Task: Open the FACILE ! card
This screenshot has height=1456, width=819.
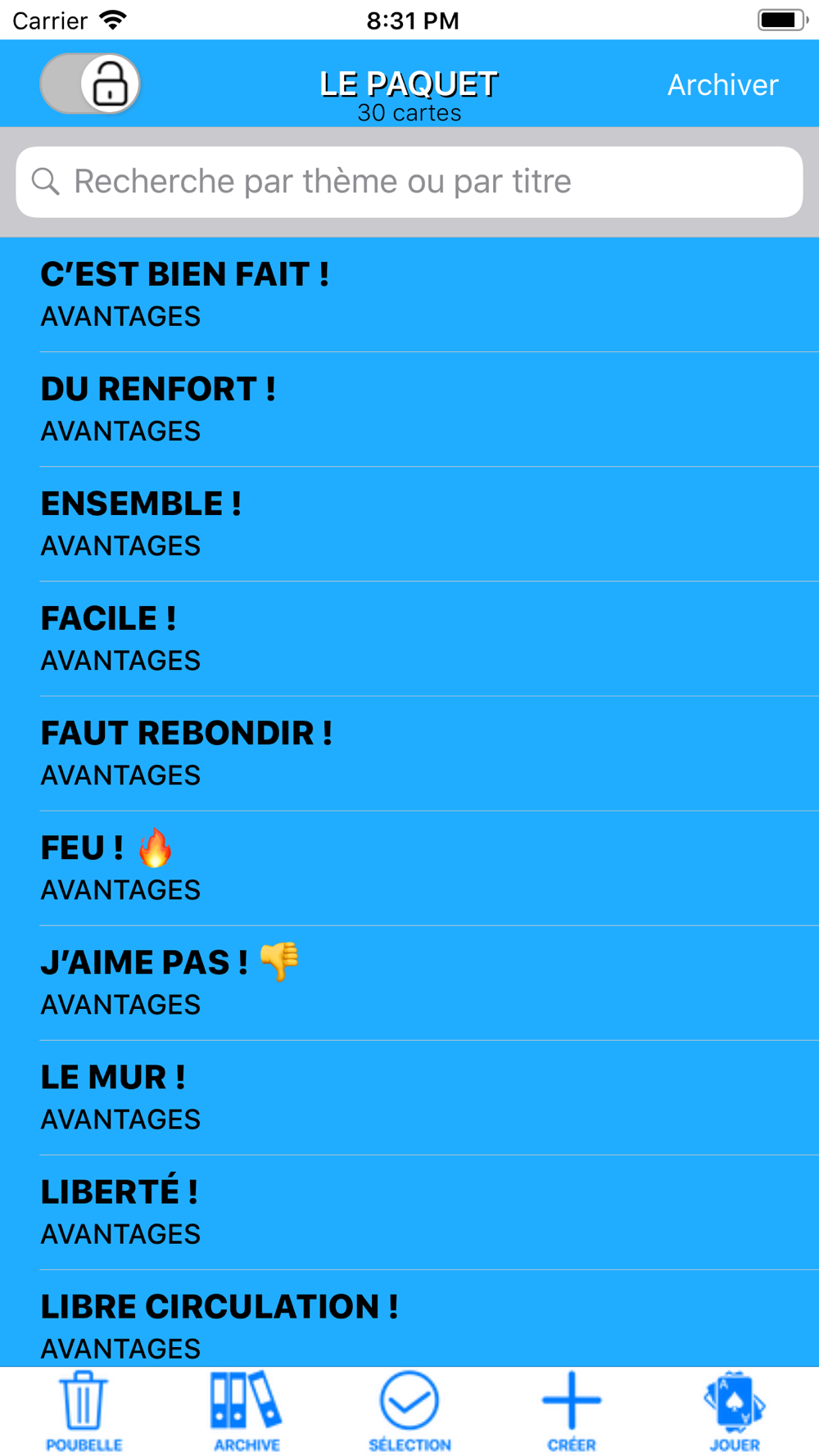Action: tap(409, 639)
